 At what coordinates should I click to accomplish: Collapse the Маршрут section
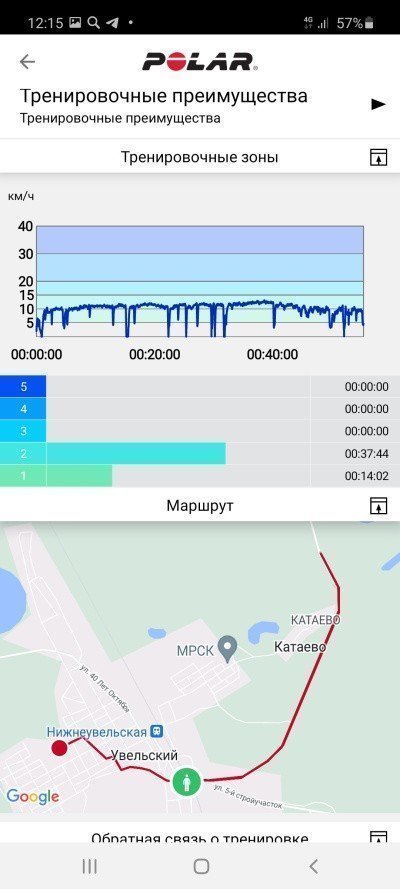(378, 505)
